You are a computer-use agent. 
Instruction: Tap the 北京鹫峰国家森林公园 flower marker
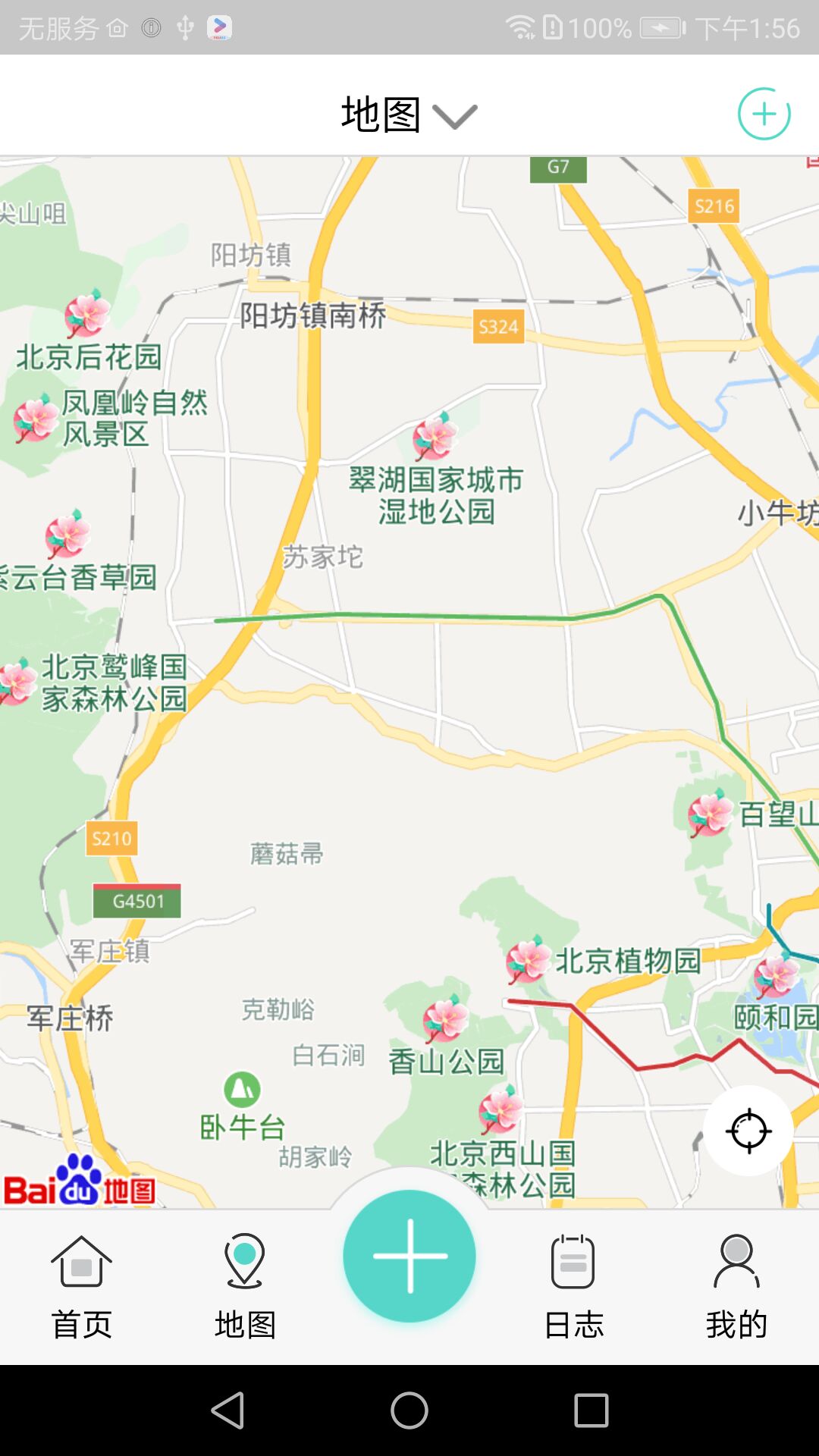click(x=14, y=685)
